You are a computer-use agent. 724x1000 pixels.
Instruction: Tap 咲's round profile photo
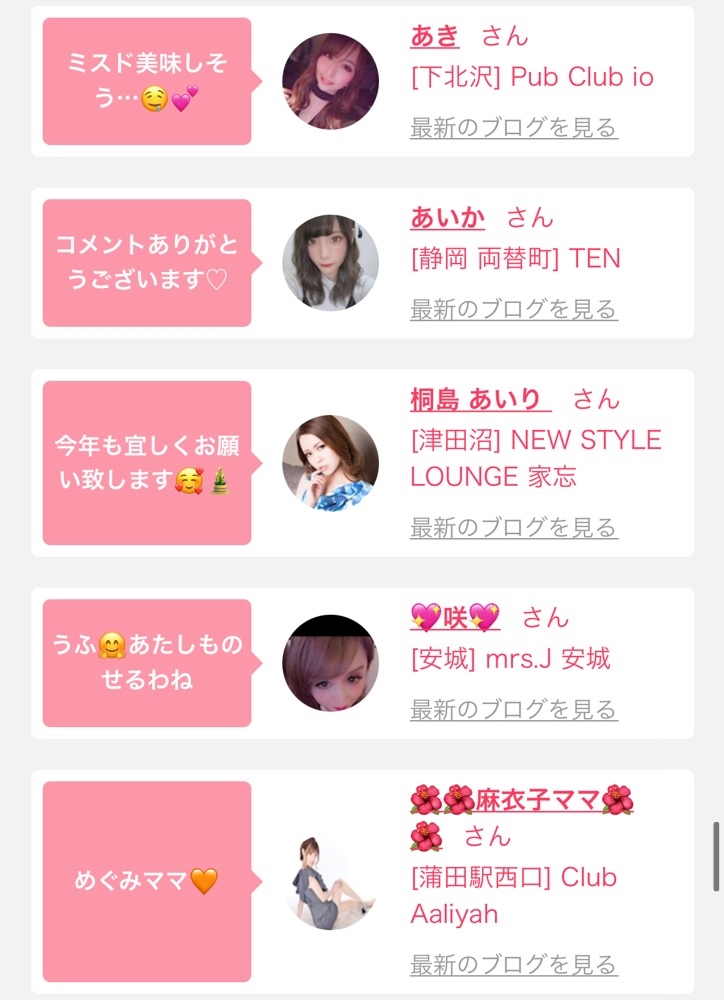(330, 663)
